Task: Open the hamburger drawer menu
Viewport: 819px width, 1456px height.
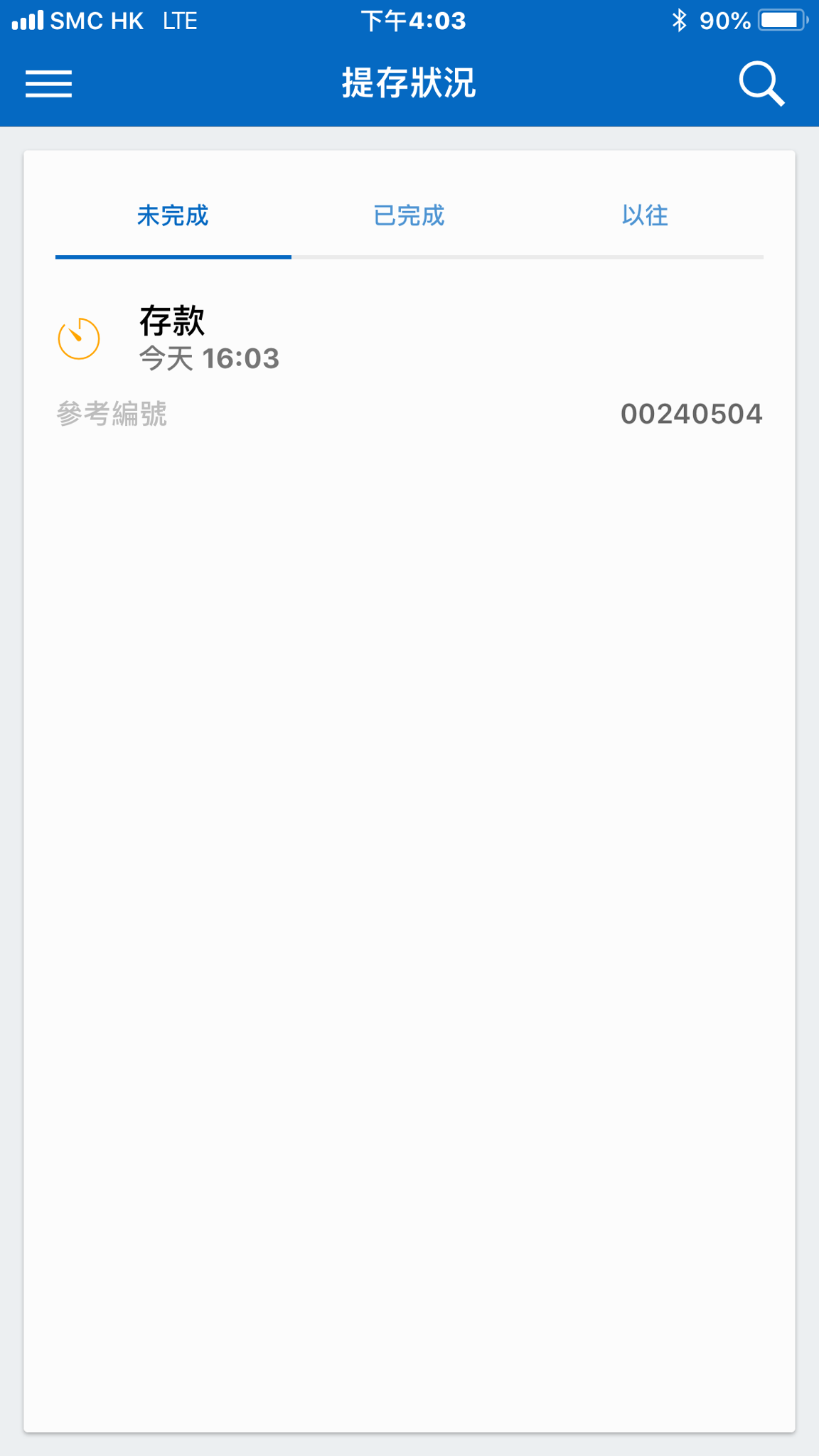Action: point(49,84)
